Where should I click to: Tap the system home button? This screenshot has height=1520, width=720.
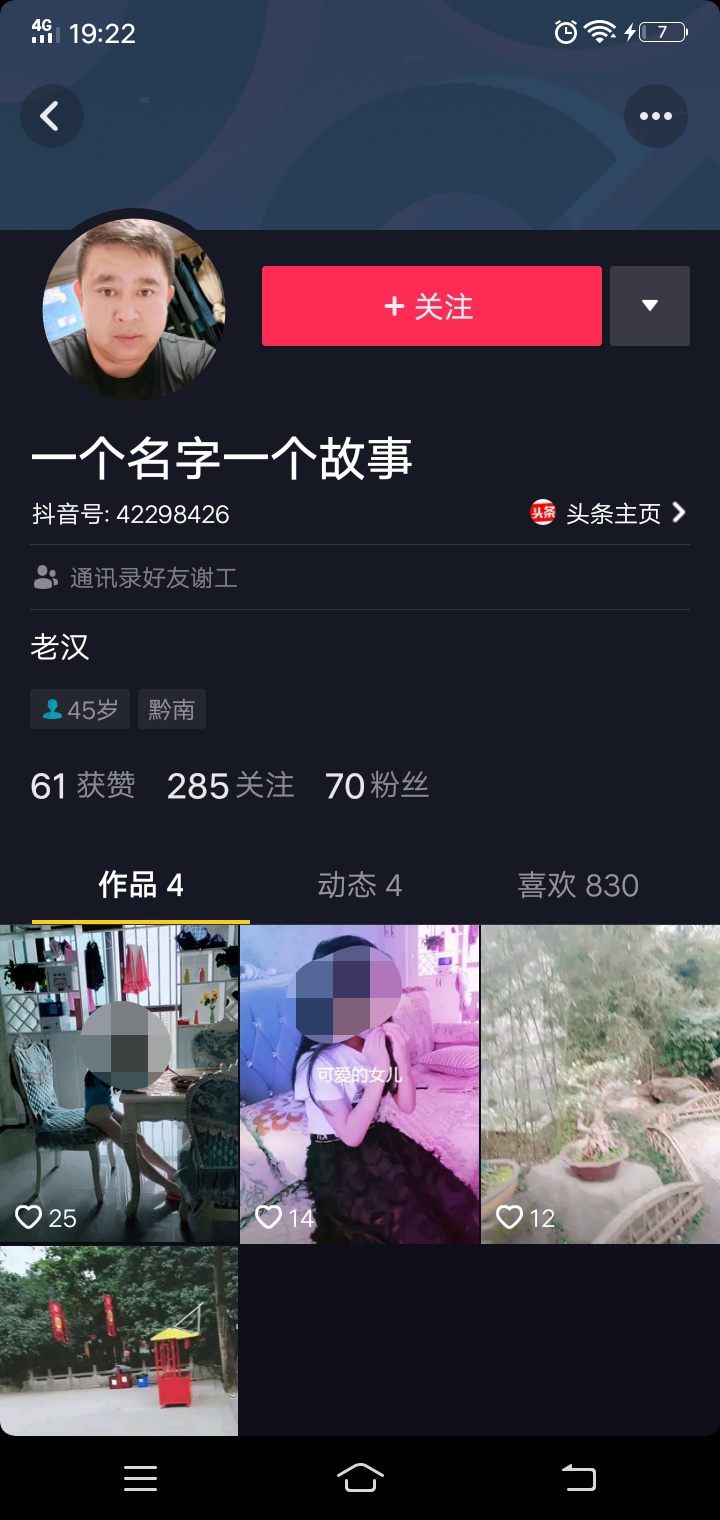coord(360,1478)
